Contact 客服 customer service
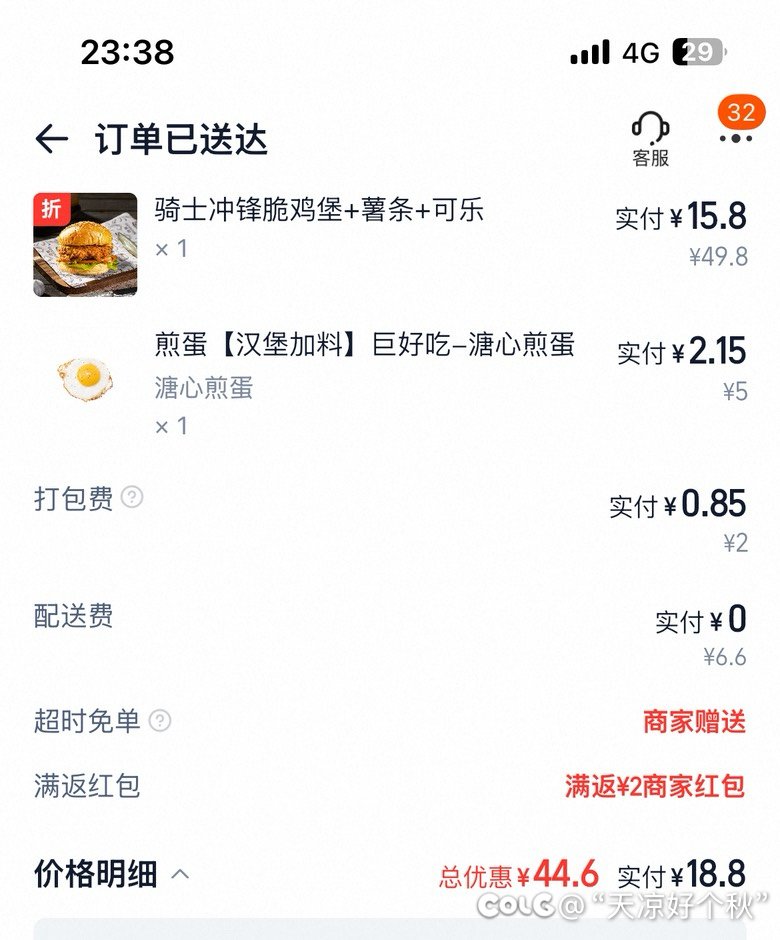Image resolution: width=780 pixels, height=940 pixels. click(x=650, y=138)
